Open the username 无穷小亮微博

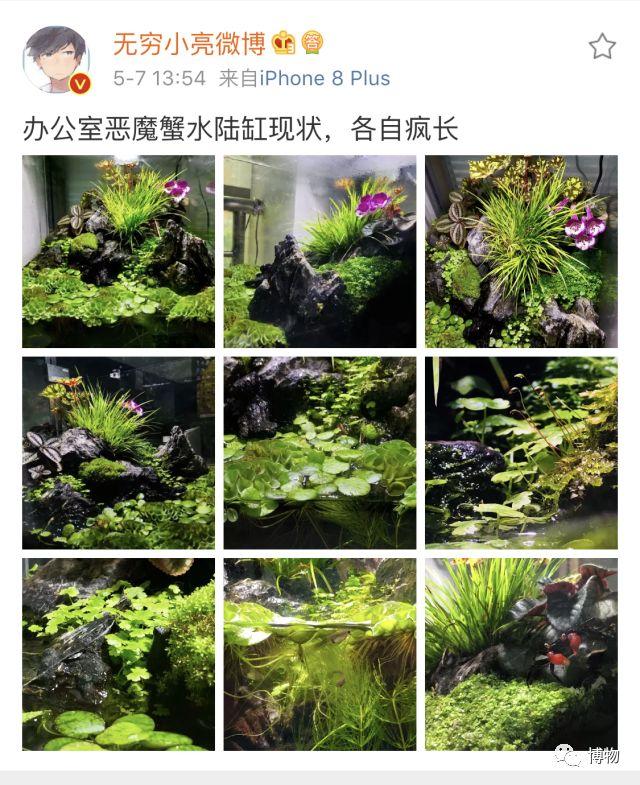click(189, 44)
